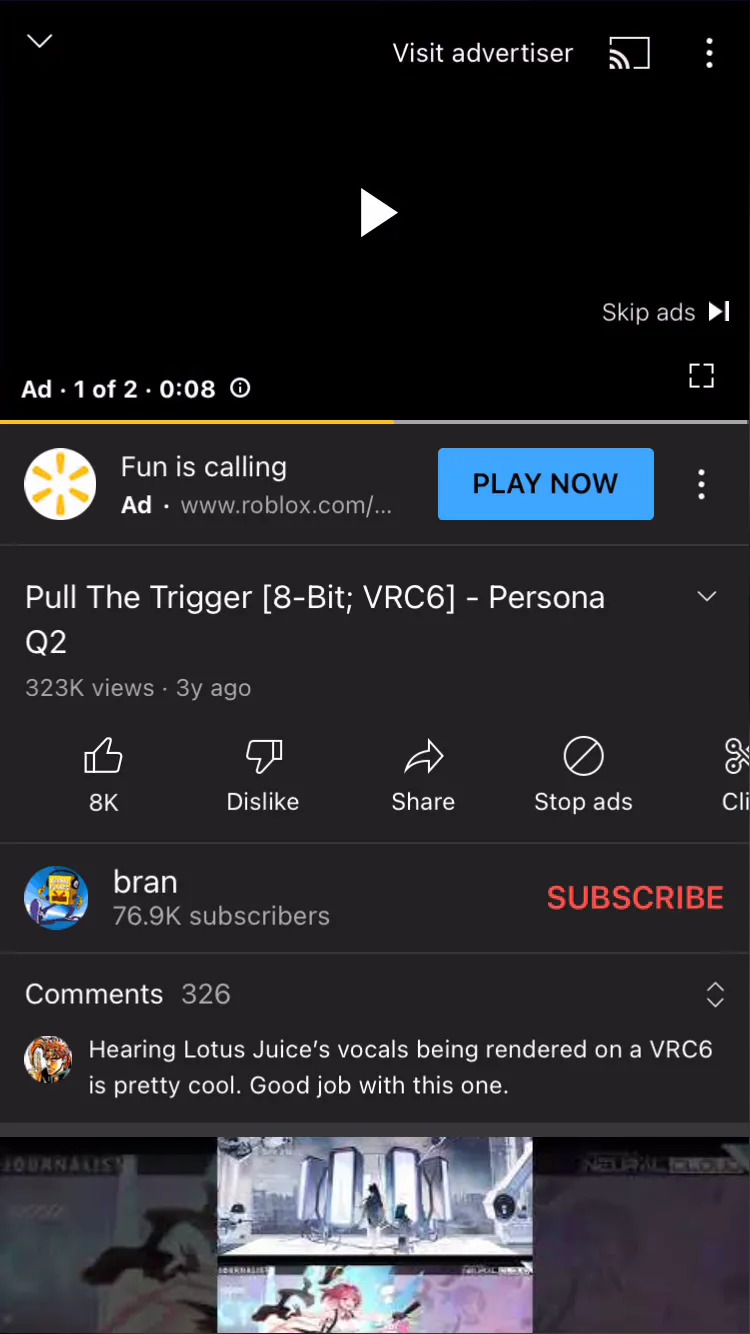
Task: Minimize the video player with the down chevron
Action: tap(39, 41)
